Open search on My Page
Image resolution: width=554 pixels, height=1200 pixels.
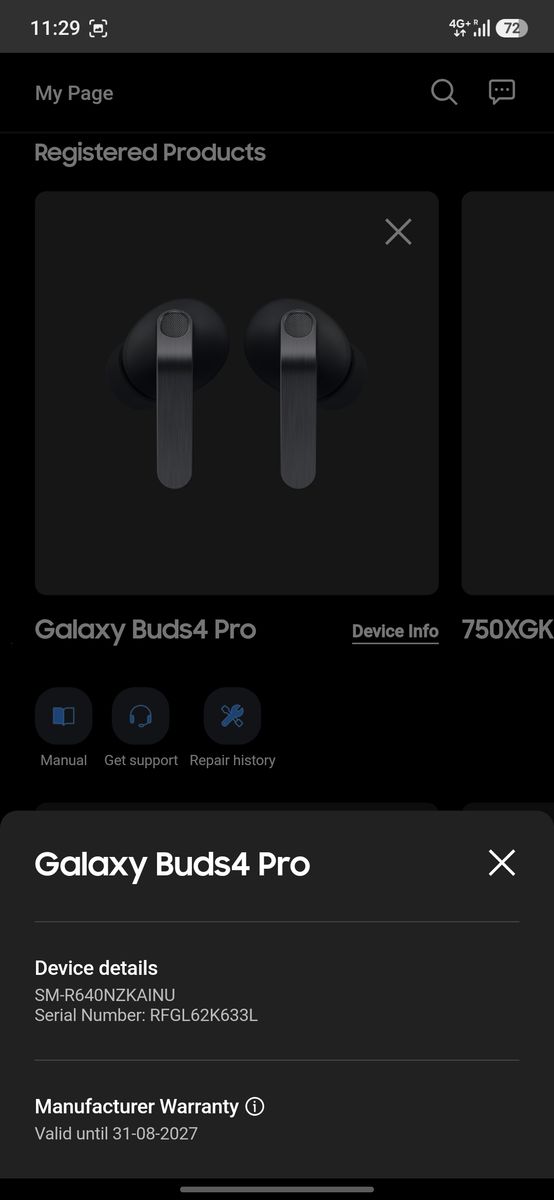(x=444, y=92)
